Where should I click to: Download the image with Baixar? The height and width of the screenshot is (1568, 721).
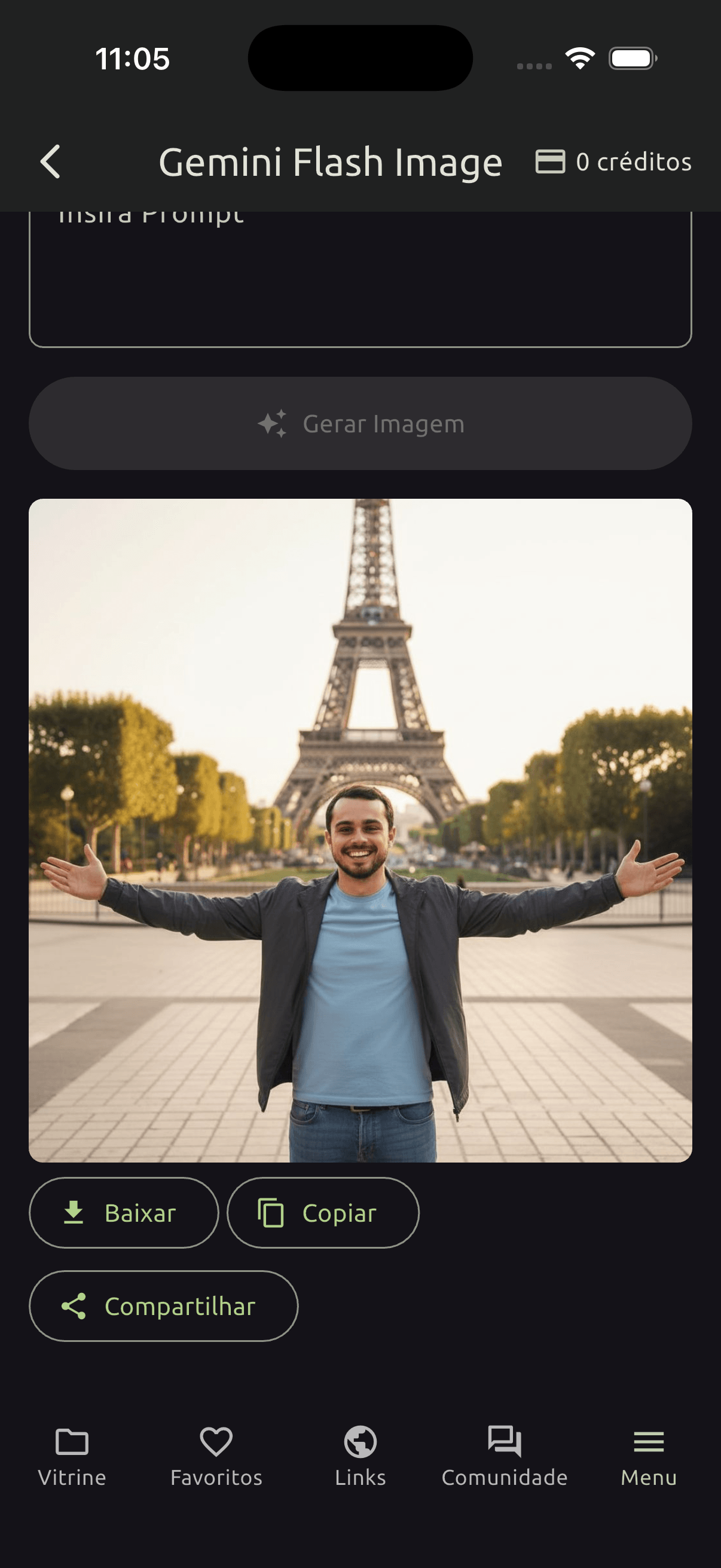click(124, 1213)
